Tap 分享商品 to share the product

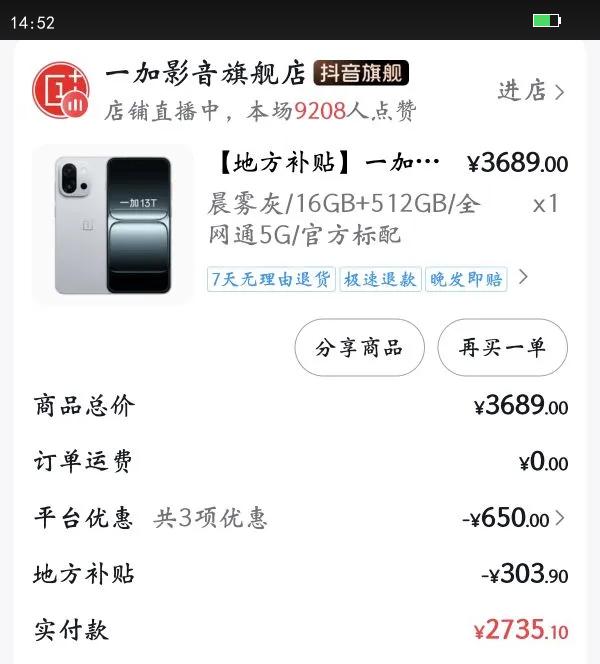click(359, 348)
